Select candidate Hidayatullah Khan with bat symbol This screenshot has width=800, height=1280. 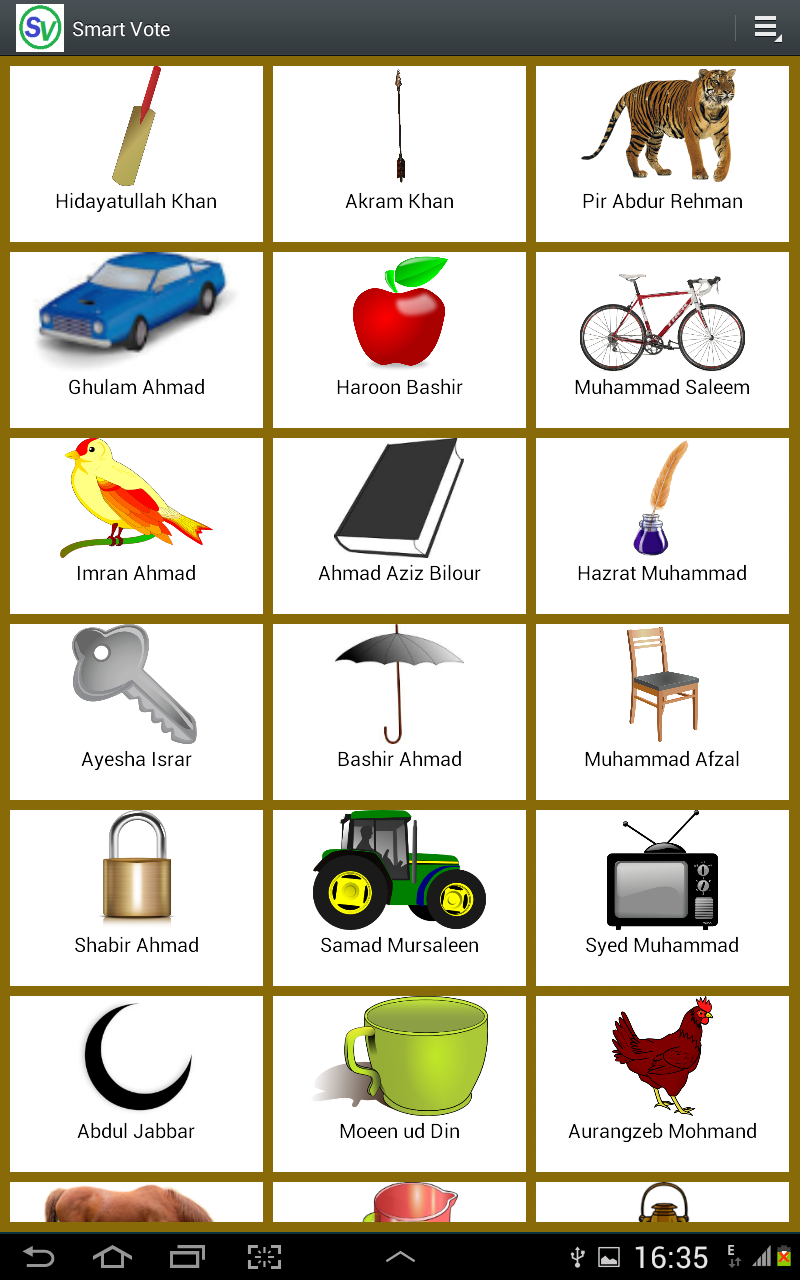coord(136,153)
